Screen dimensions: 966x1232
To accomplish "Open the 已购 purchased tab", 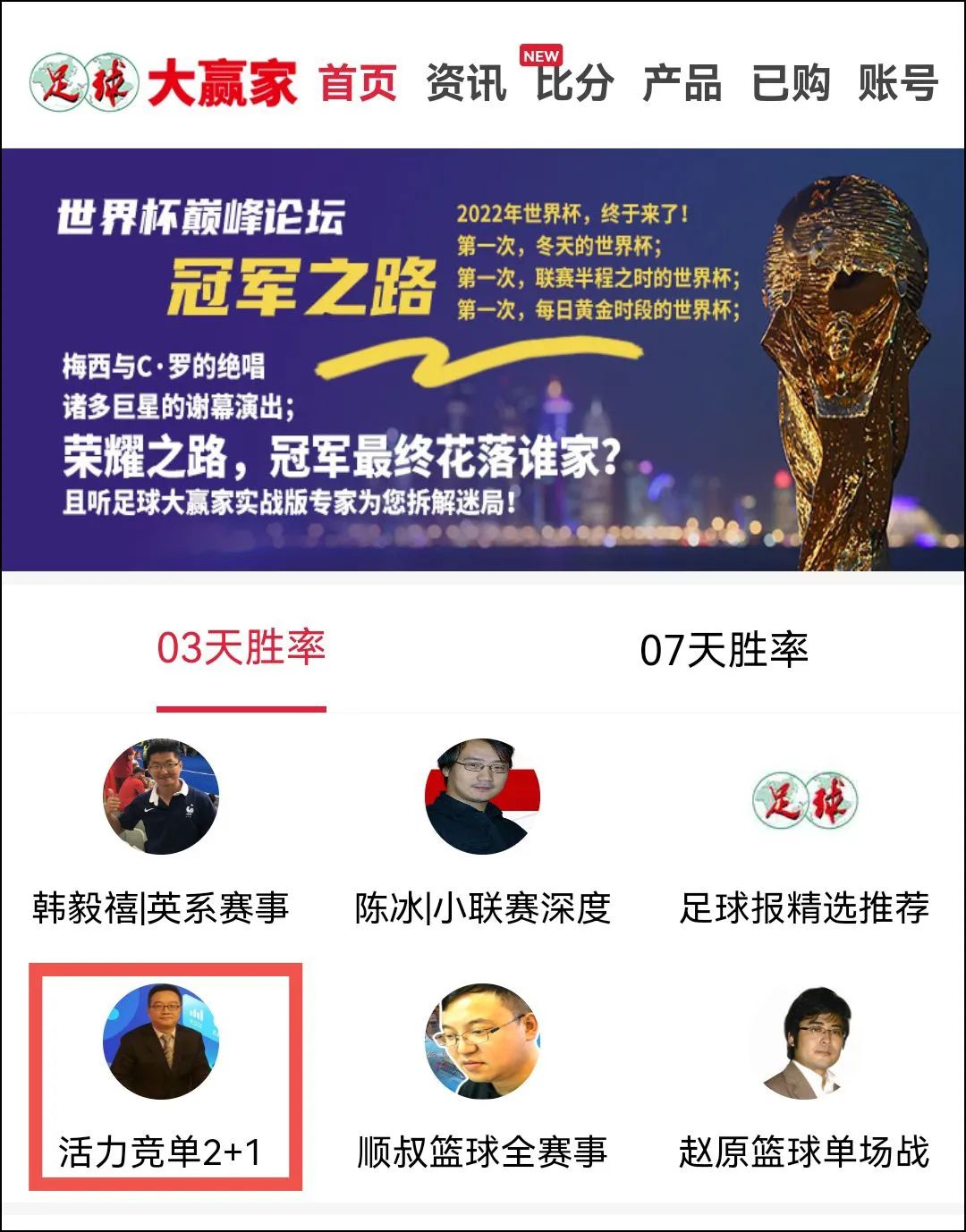I will [790, 83].
